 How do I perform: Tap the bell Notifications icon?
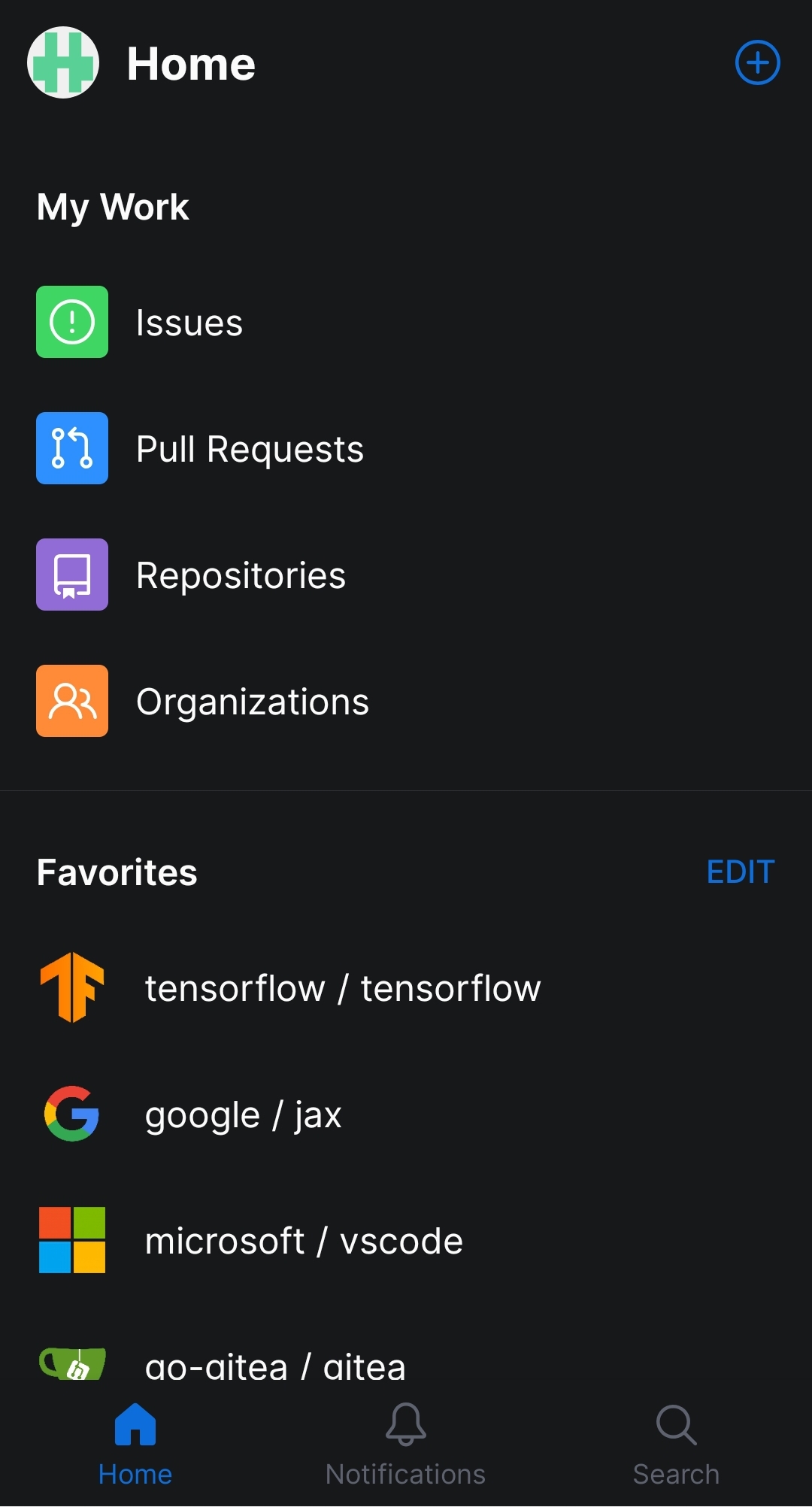tap(405, 1425)
